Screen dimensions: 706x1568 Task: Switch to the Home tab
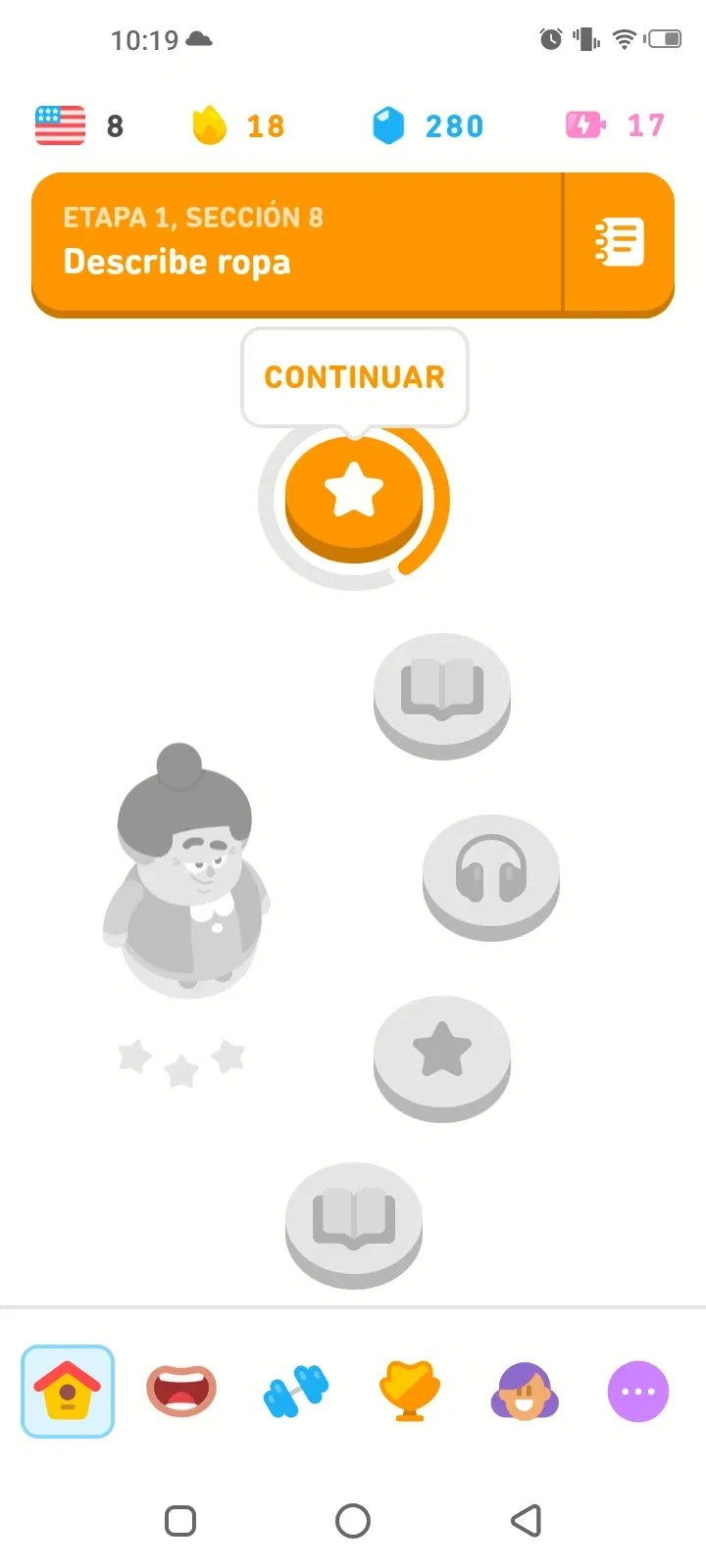point(68,1391)
